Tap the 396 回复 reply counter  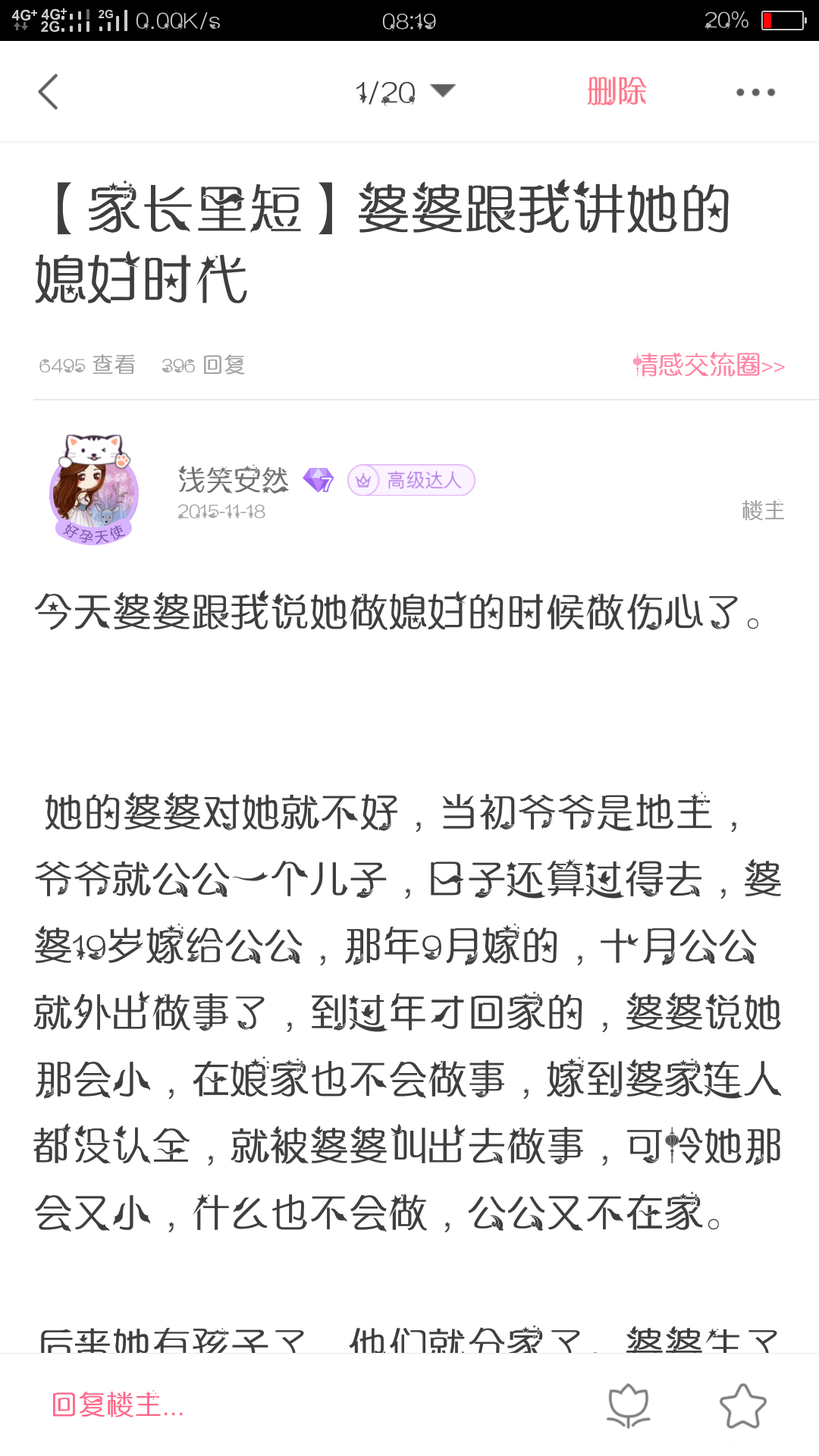203,365
